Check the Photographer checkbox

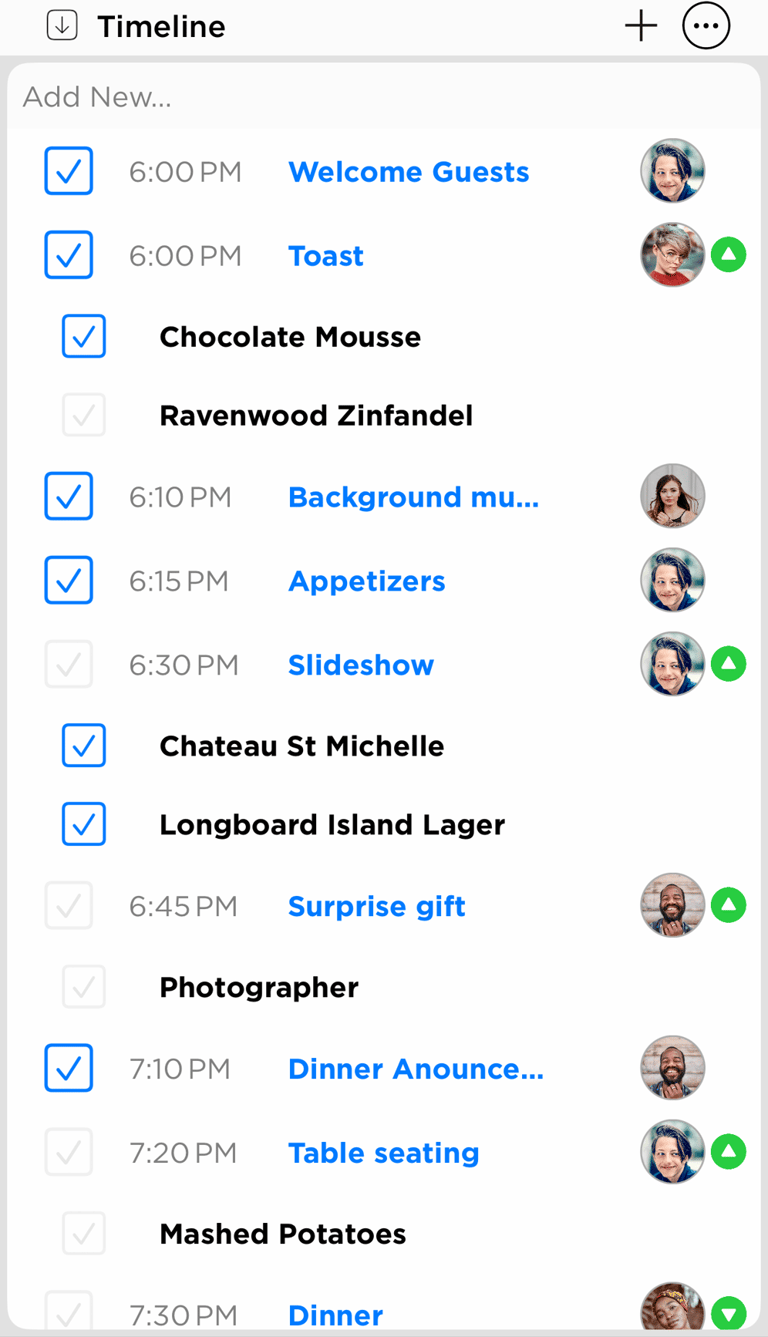point(84,987)
